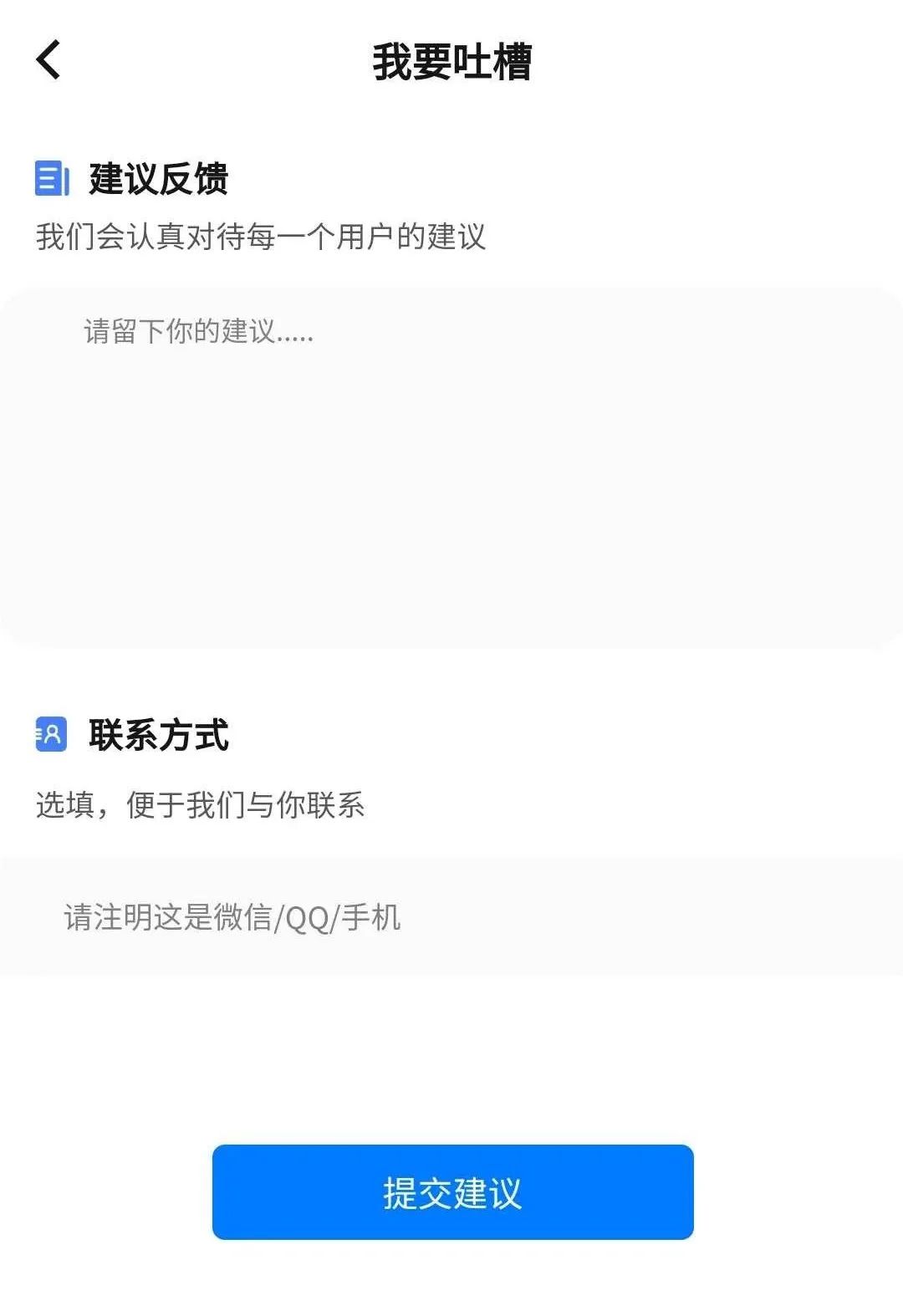The image size is (903, 1316).
Task: Select the 我要吐槽 page title
Action: pos(451,60)
